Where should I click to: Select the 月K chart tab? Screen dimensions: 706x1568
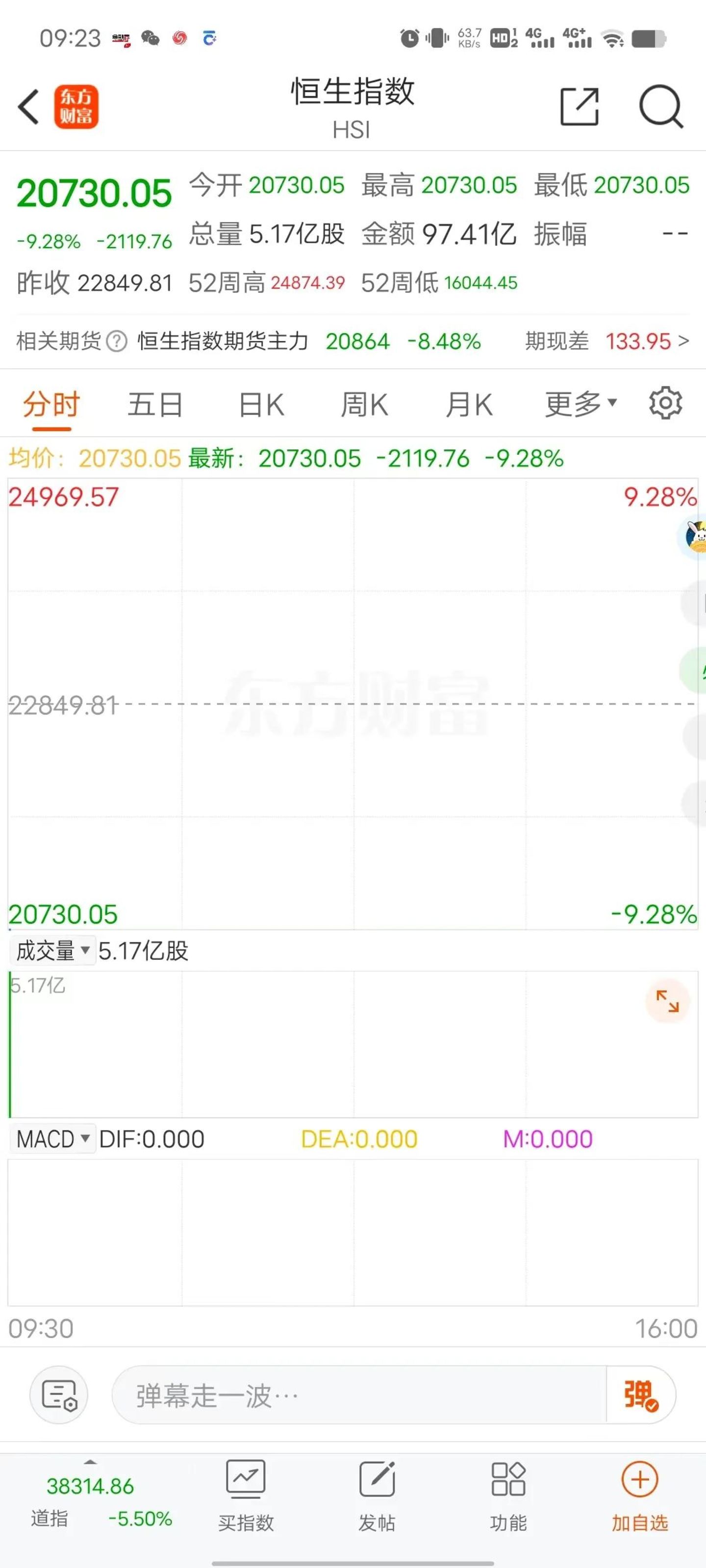click(468, 405)
